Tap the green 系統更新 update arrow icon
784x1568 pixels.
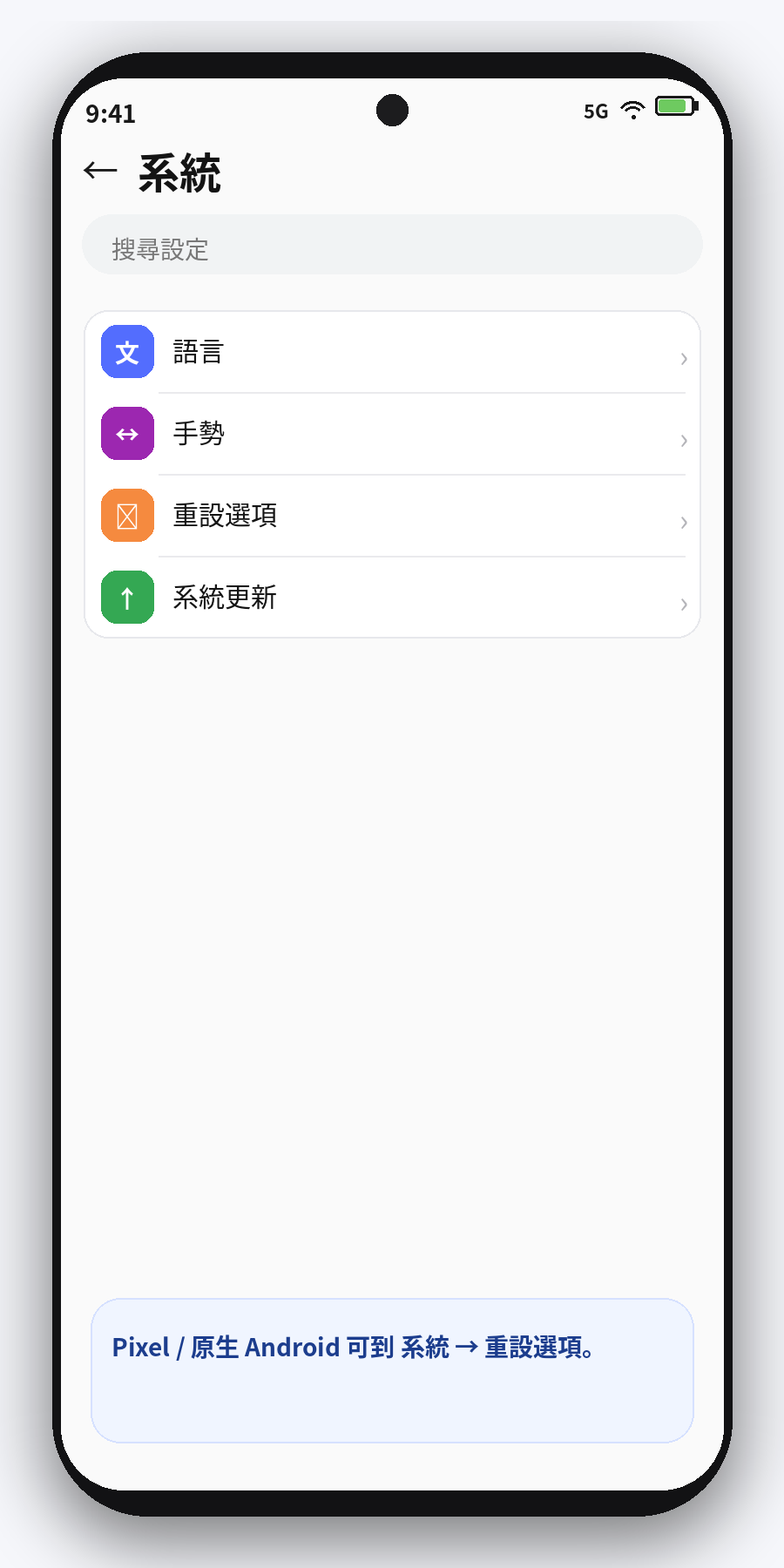[x=127, y=598]
